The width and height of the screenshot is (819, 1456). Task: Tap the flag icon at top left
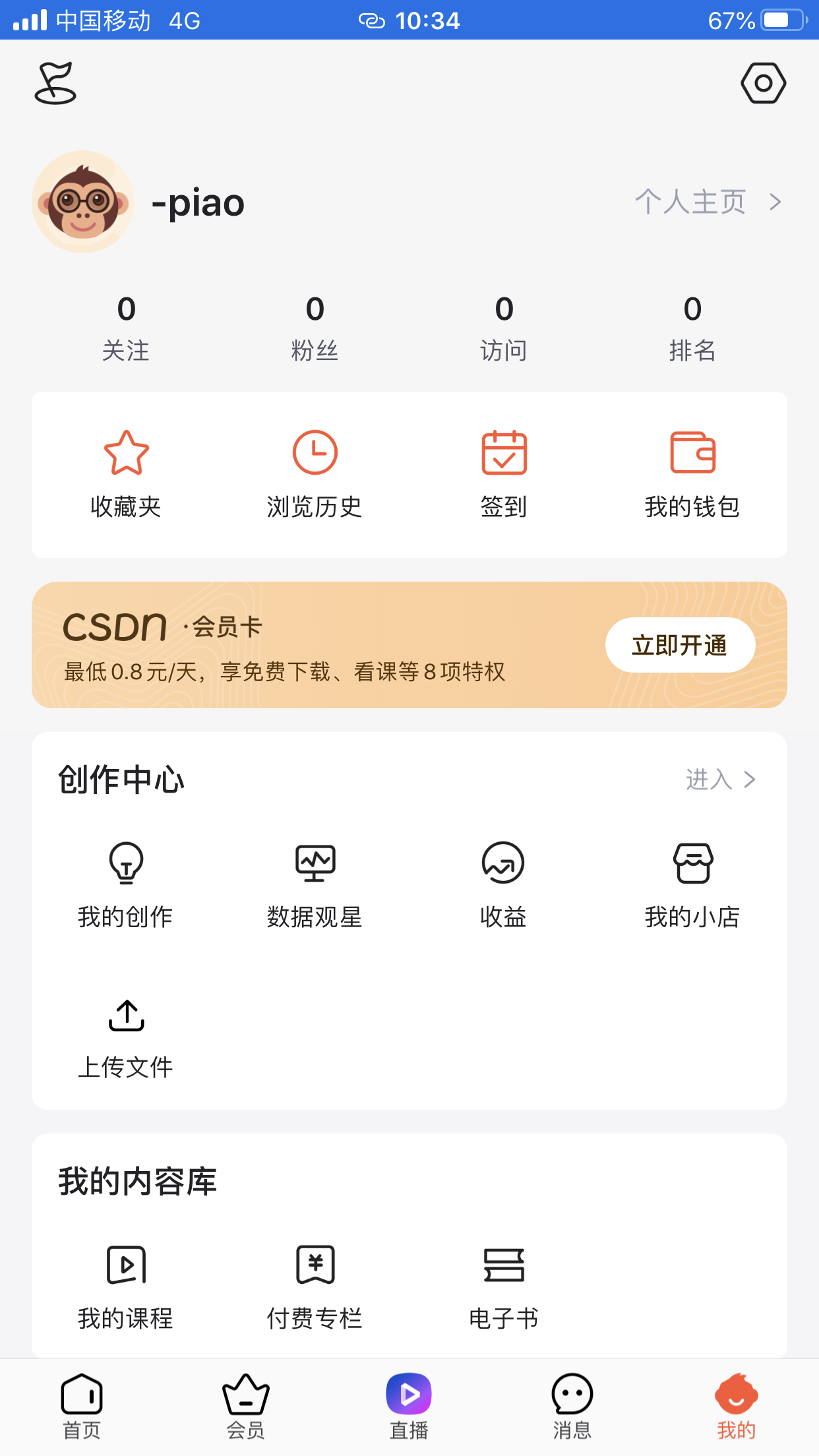pyautogui.click(x=55, y=83)
